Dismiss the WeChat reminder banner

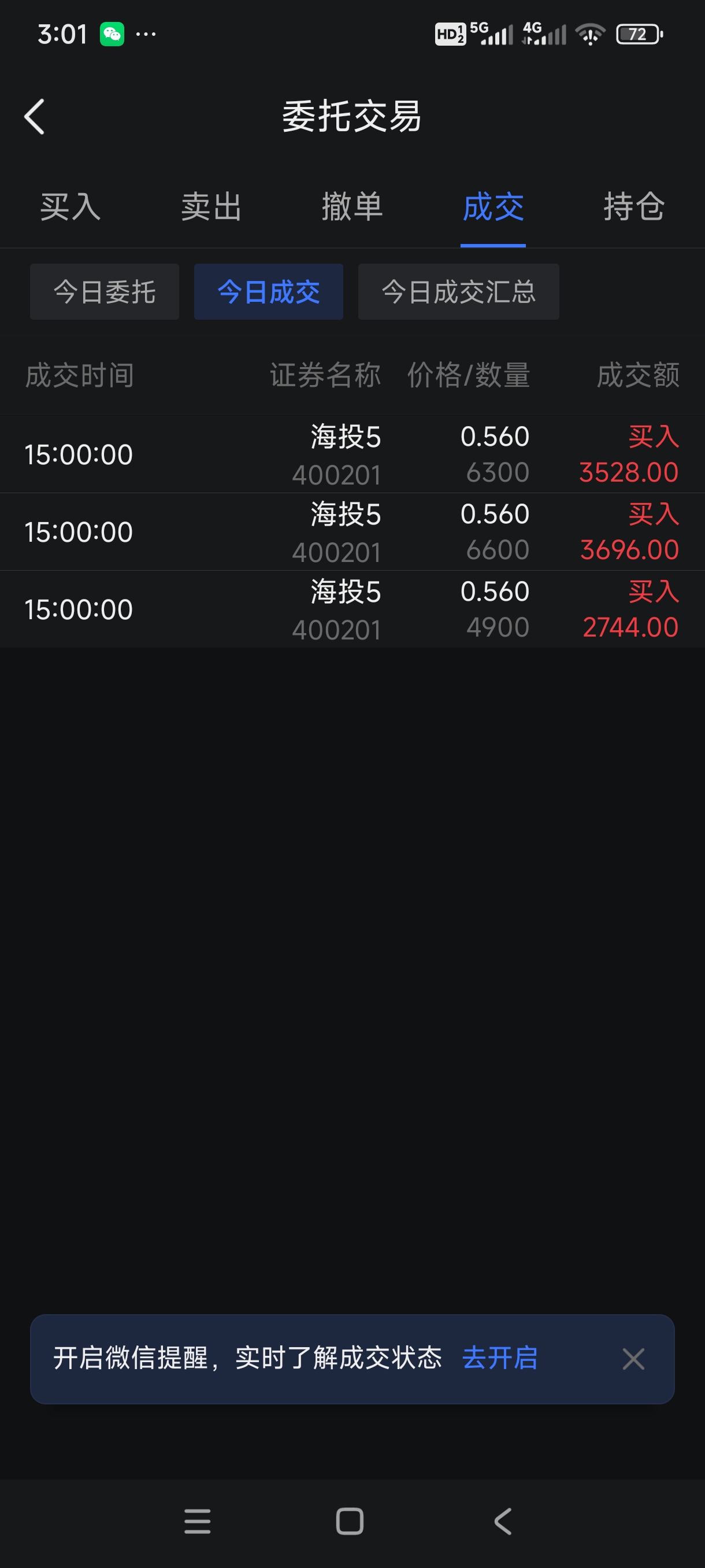tap(633, 1359)
